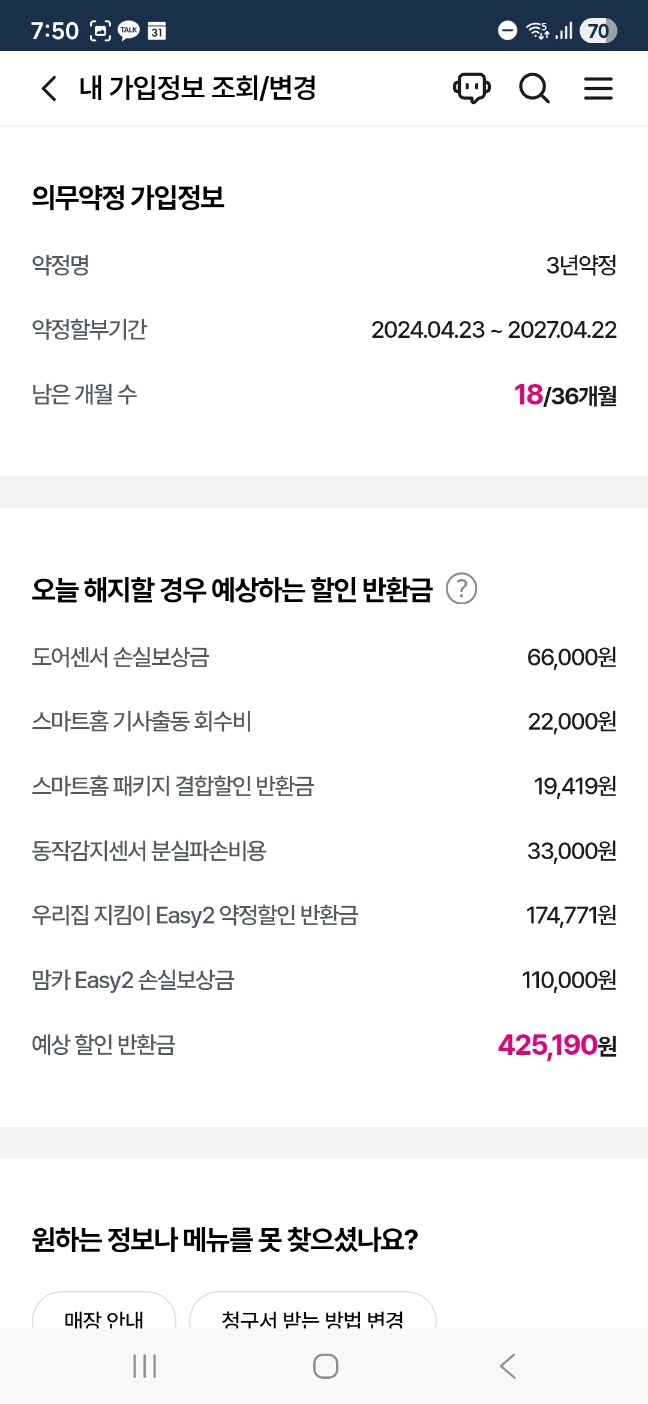Open the system recent apps view

coord(145,1366)
